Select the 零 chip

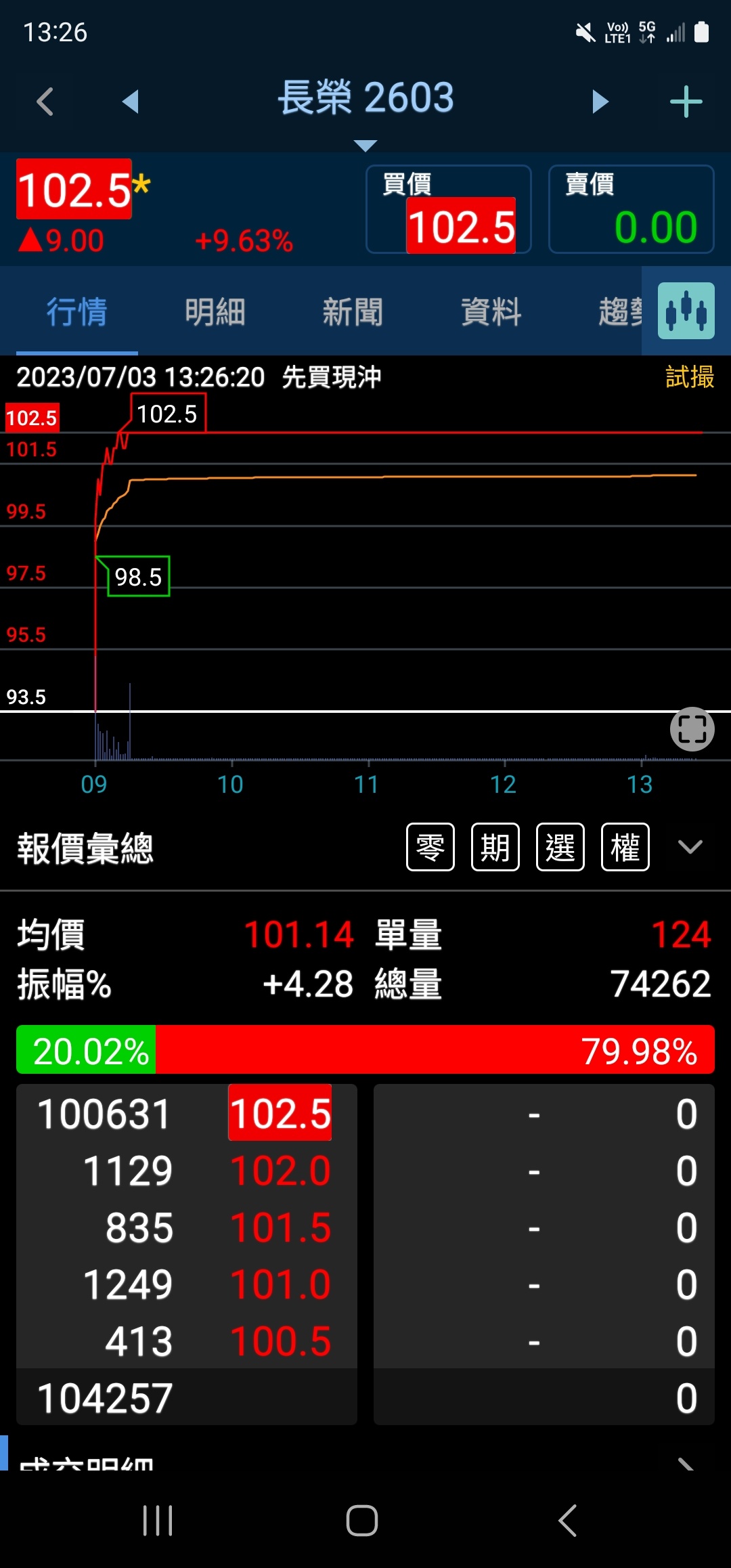pos(430,847)
